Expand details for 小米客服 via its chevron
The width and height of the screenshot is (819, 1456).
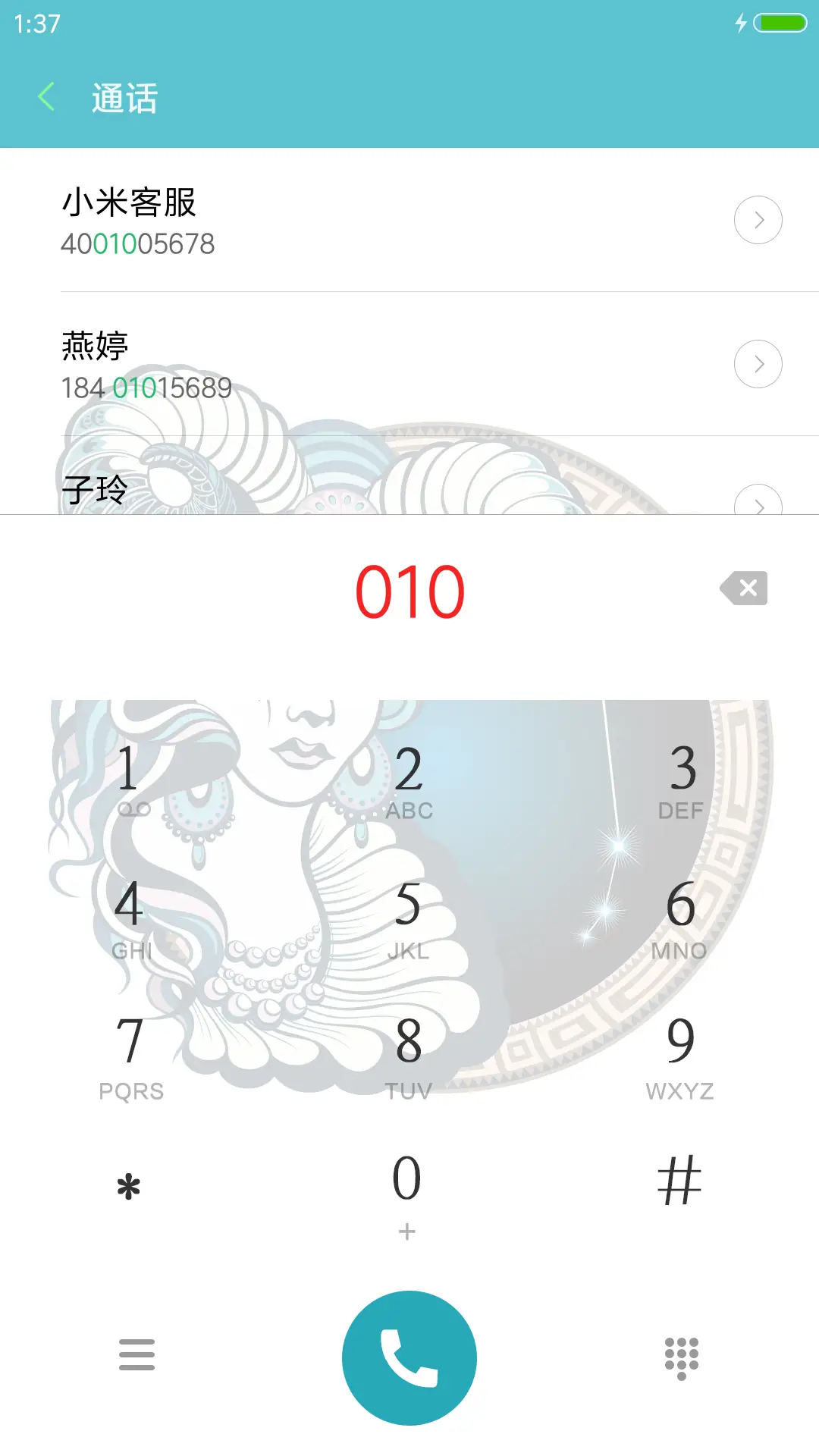(x=758, y=220)
